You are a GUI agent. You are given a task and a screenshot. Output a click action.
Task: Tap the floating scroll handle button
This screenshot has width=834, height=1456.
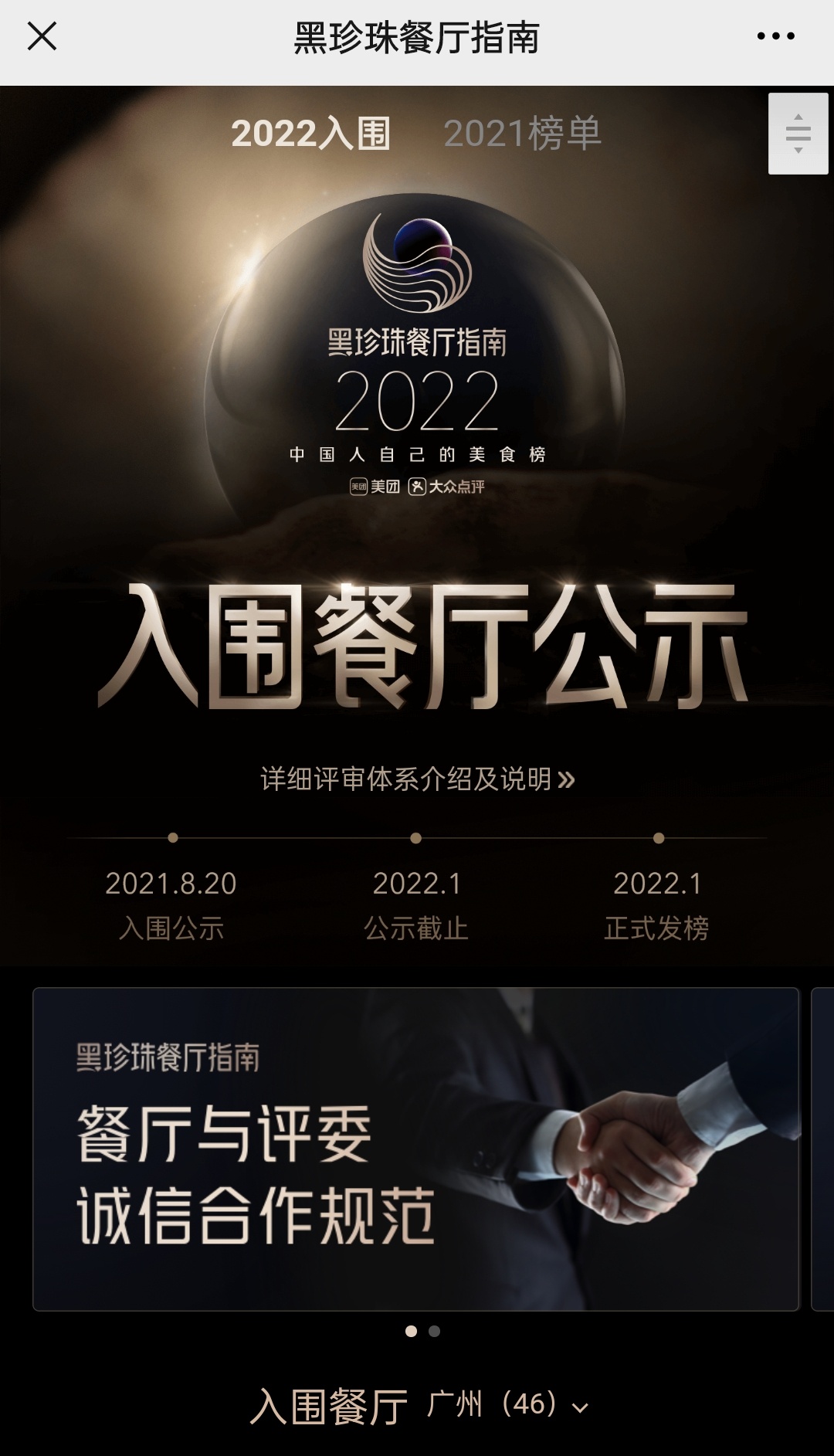pyautogui.click(x=798, y=134)
